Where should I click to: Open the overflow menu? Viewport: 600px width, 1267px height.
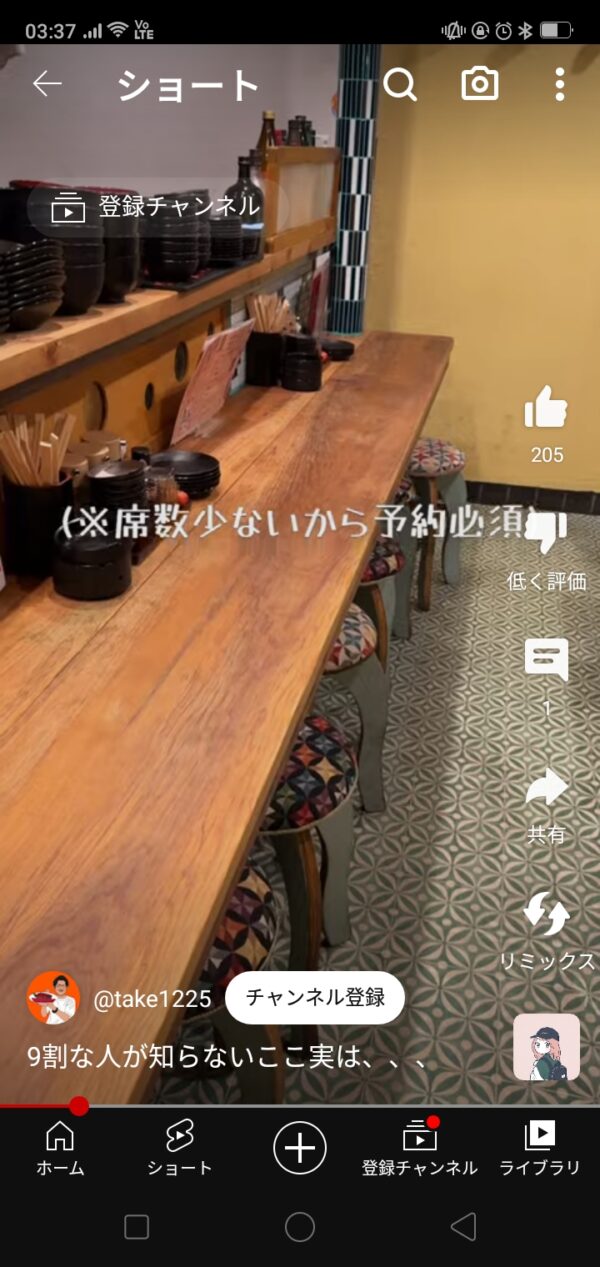point(559,85)
